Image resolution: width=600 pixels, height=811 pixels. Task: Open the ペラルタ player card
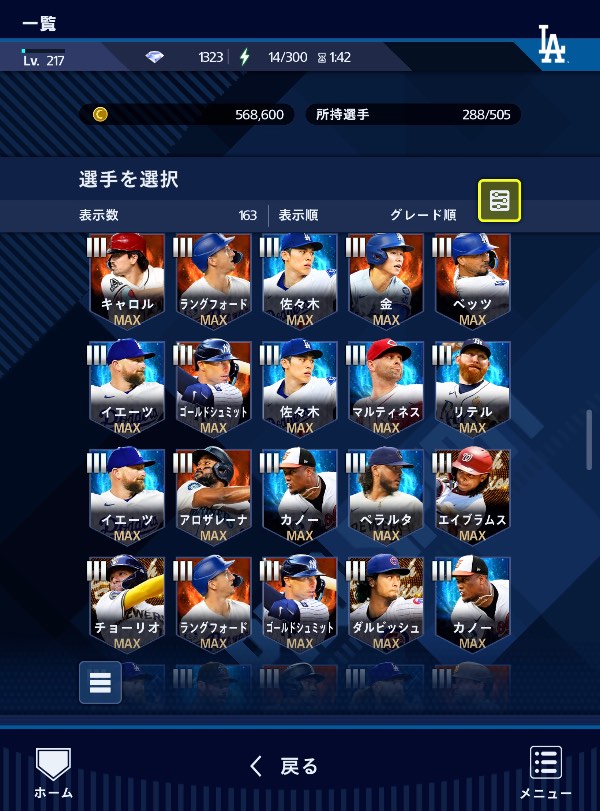(x=386, y=497)
